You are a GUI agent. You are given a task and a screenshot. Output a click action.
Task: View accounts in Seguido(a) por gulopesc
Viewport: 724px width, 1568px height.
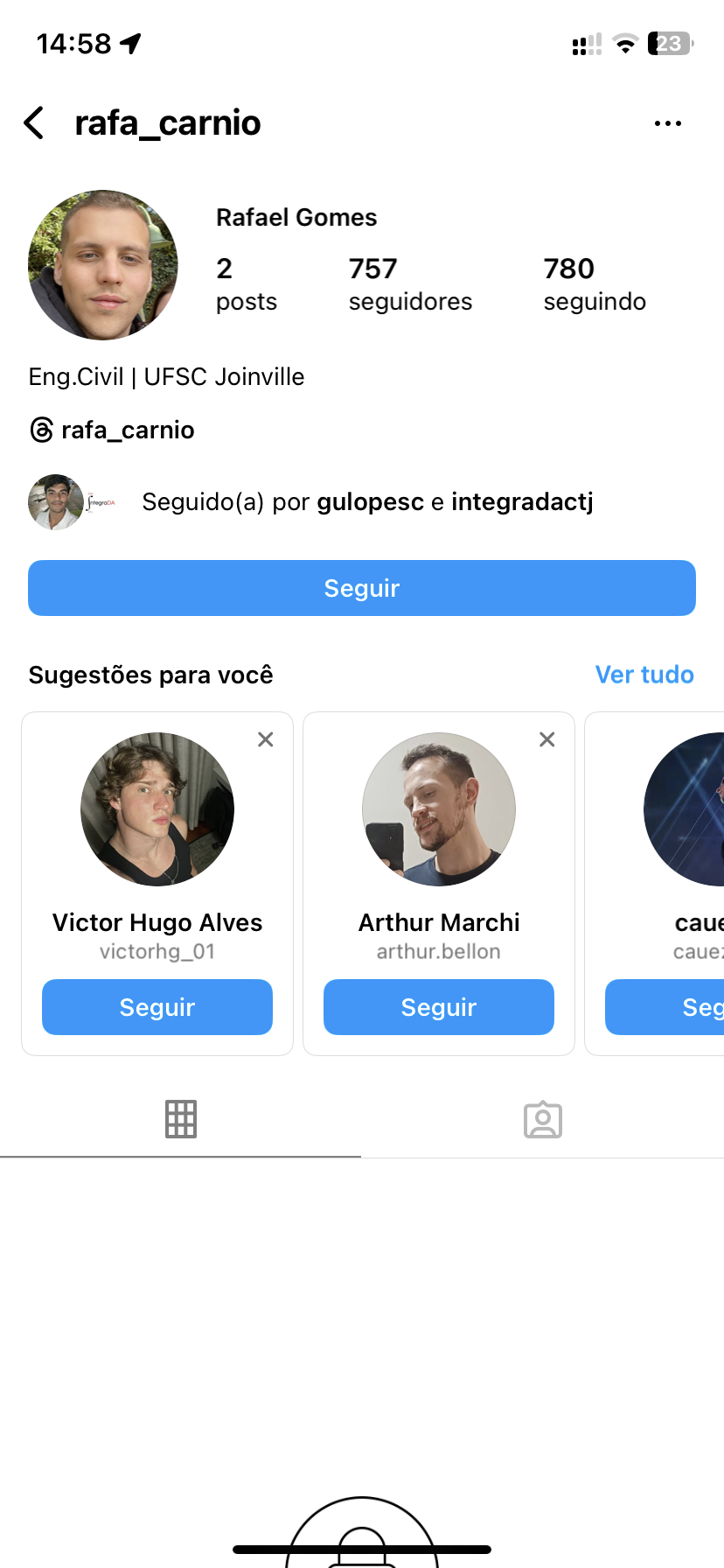pos(367,502)
